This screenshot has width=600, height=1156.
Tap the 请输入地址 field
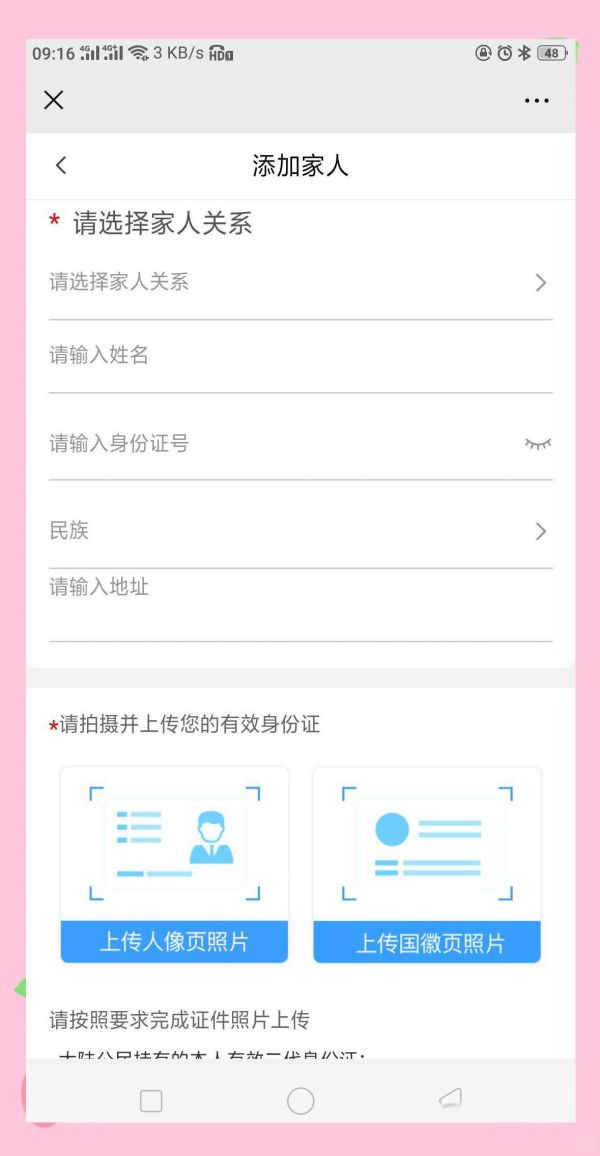(x=301, y=605)
